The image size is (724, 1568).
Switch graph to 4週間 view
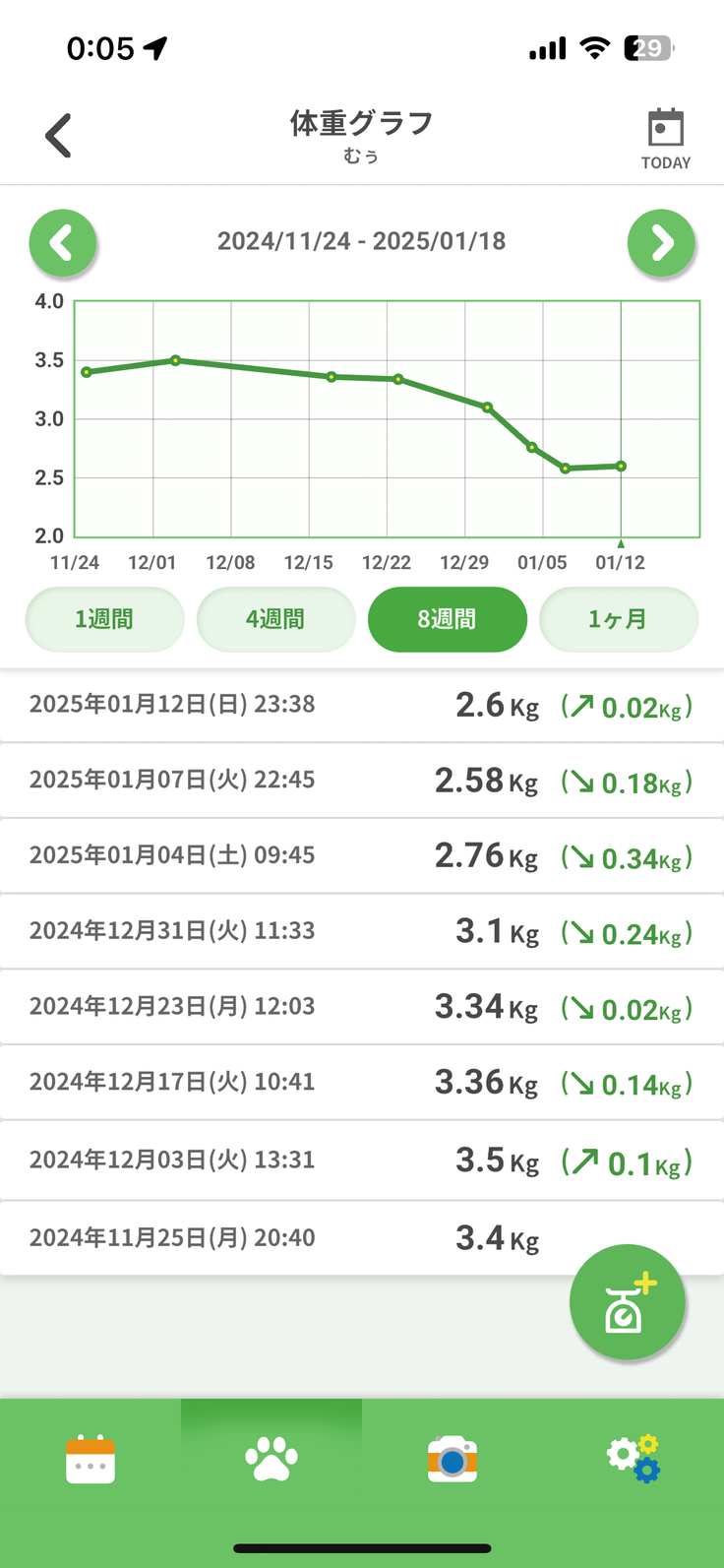pos(275,619)
